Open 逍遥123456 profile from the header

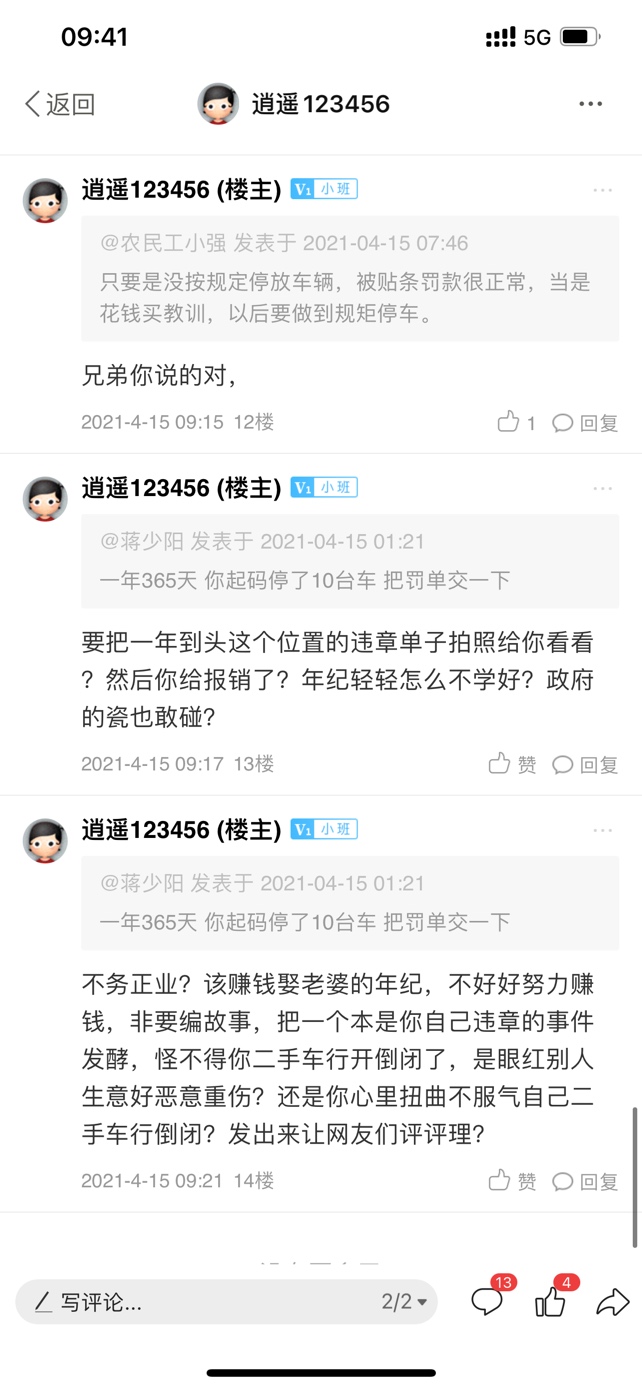295,104
